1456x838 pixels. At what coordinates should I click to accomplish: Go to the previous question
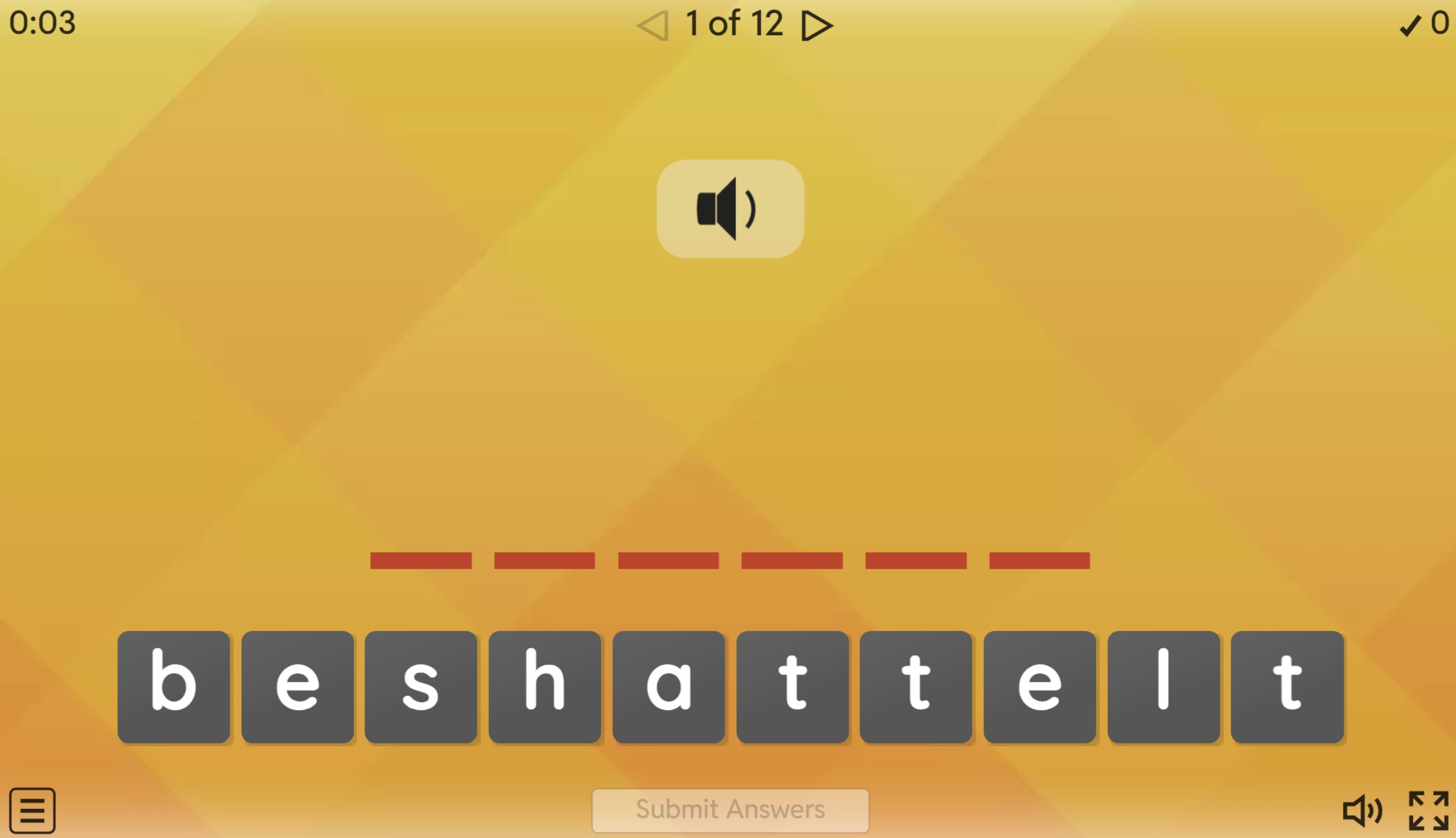point(653,25)
